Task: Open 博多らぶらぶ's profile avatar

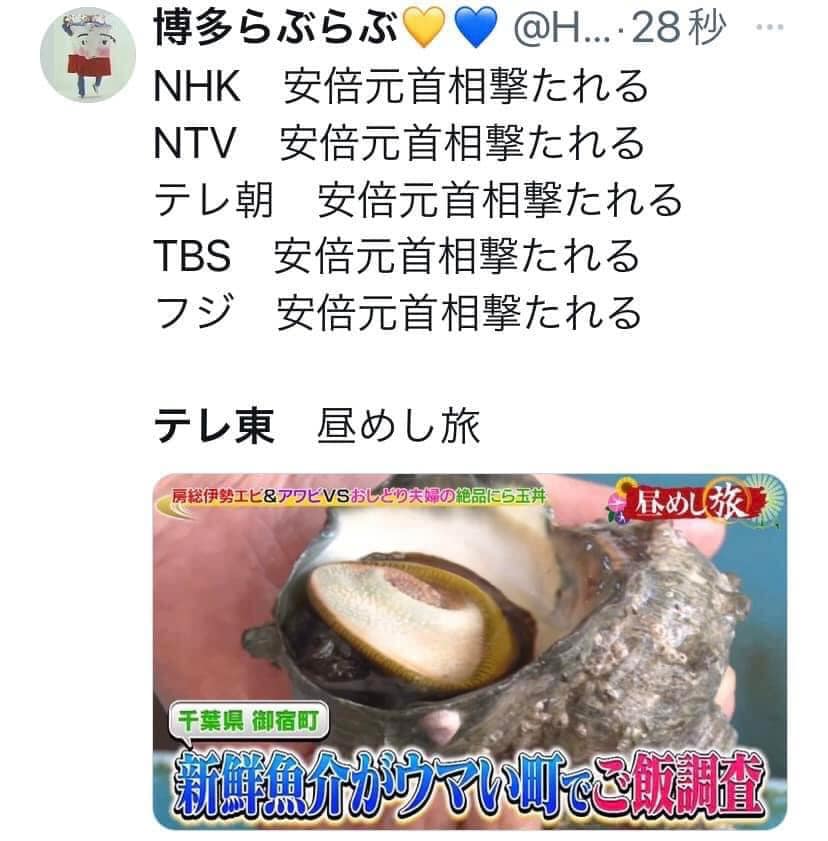Action: [87, 54]
